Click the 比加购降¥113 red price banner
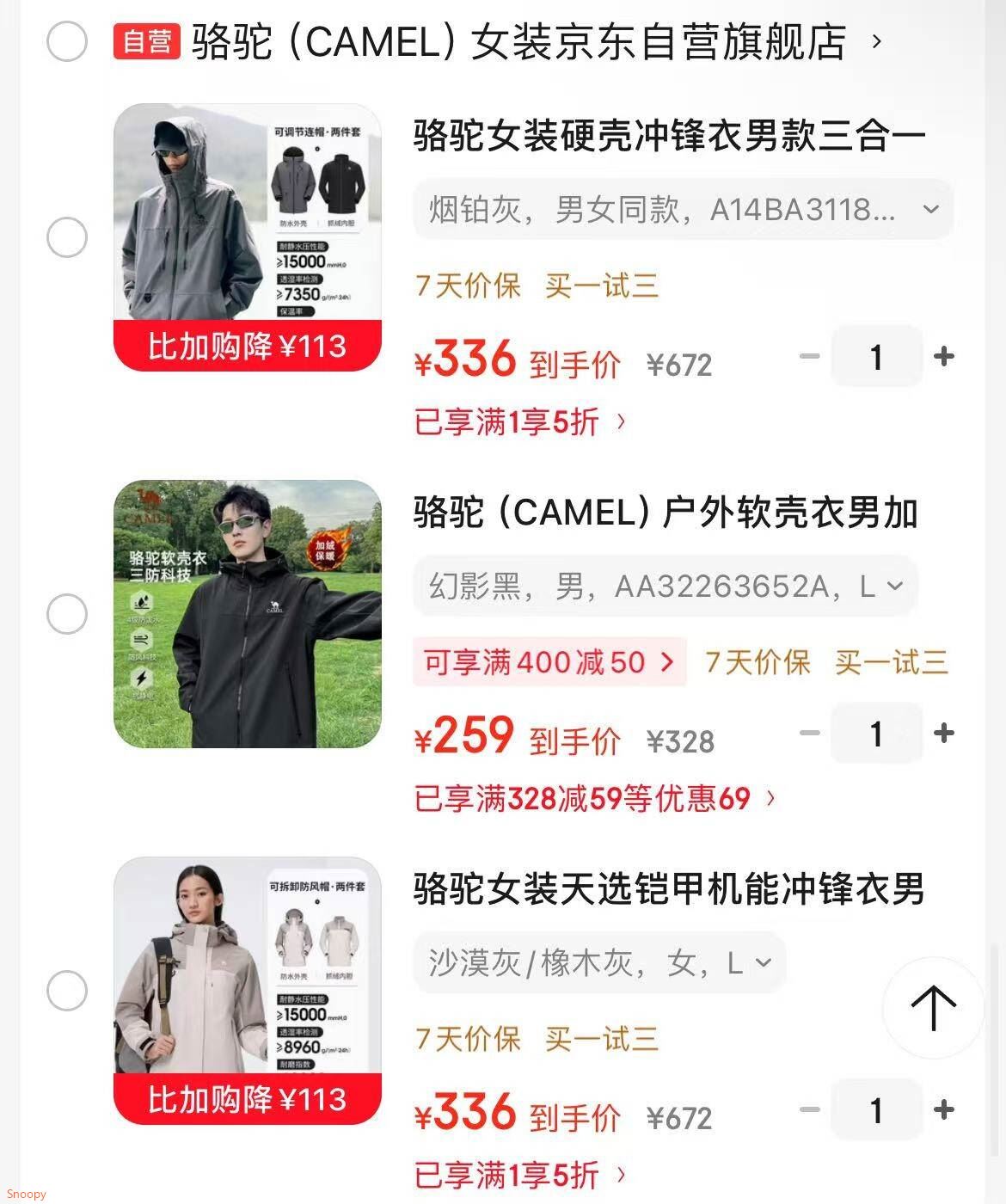The width and height of the screenshot is (1006, 1204). click(247, 346)
